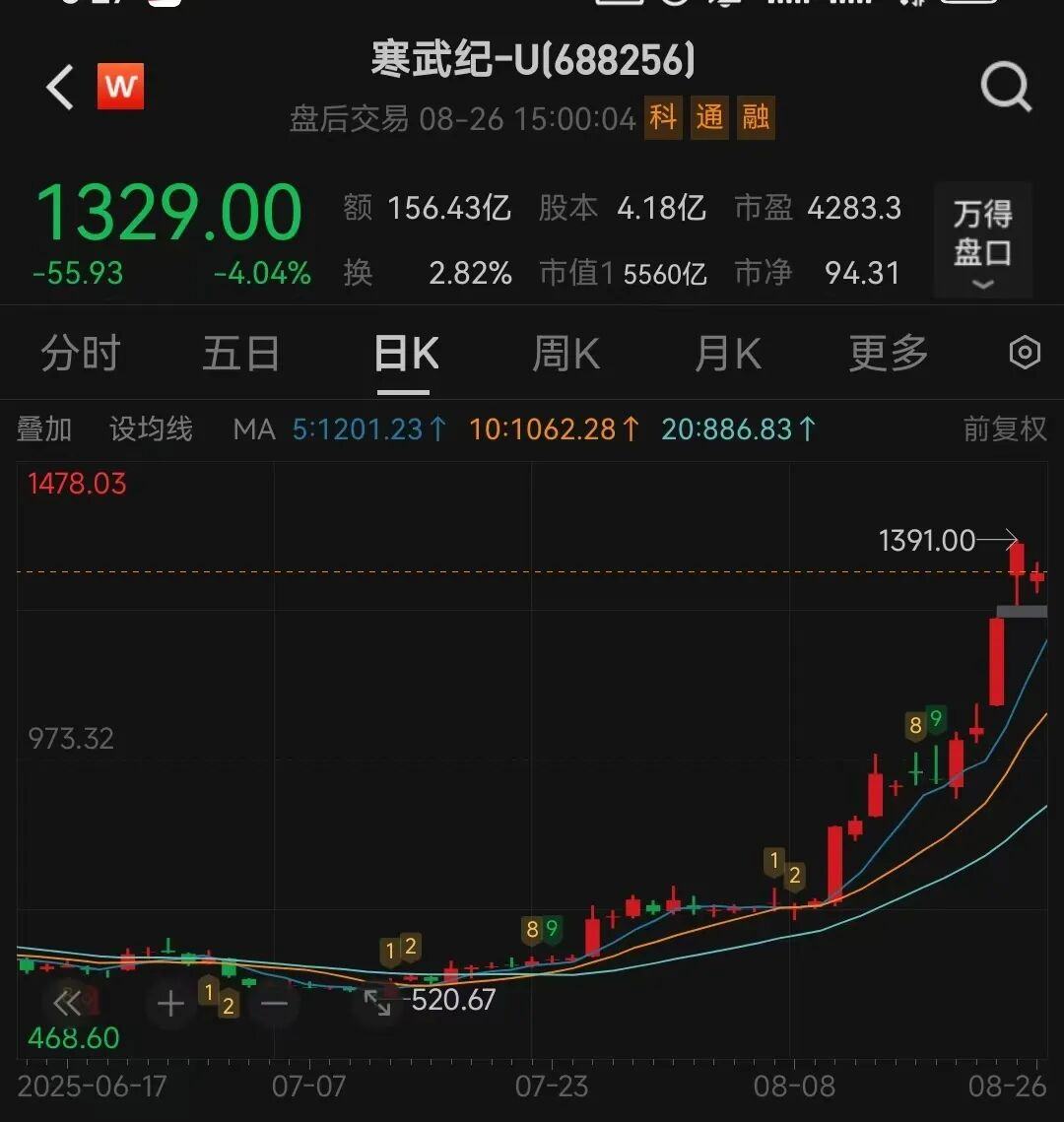Image resolution: width=1064 pixels, height=1122 pixels.
Task: Expand the chart to full screen
Action: [377, 1003]
